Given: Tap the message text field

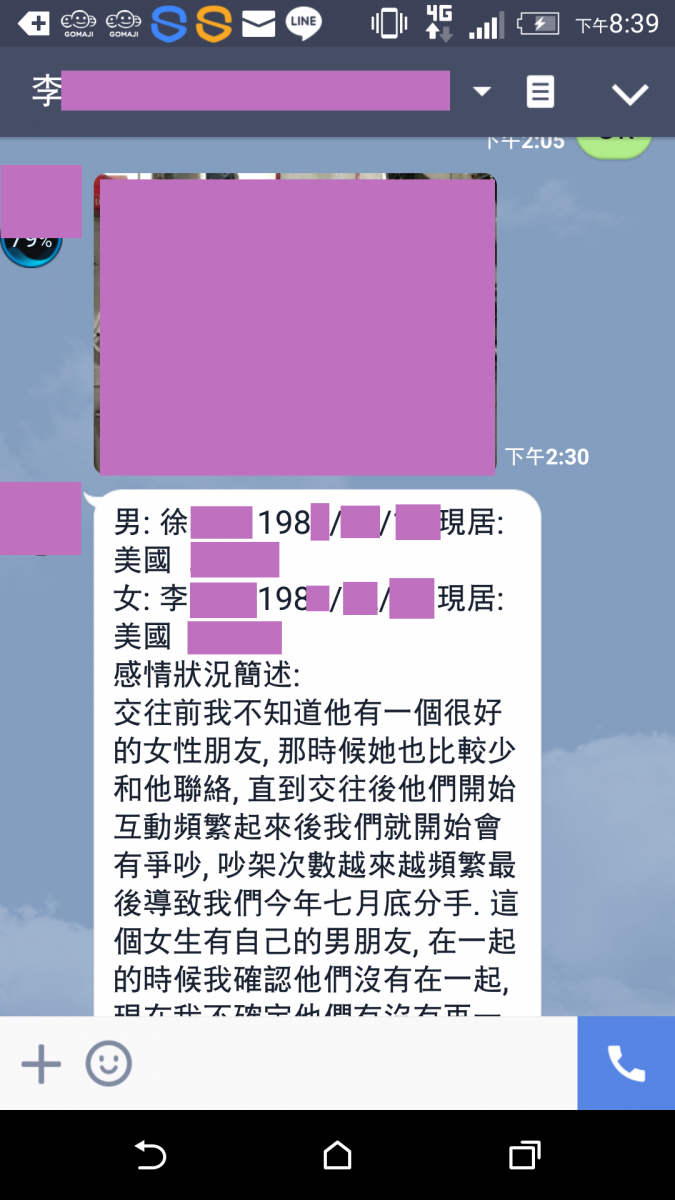Looking at the screenshot, I should click(350, 1064).
